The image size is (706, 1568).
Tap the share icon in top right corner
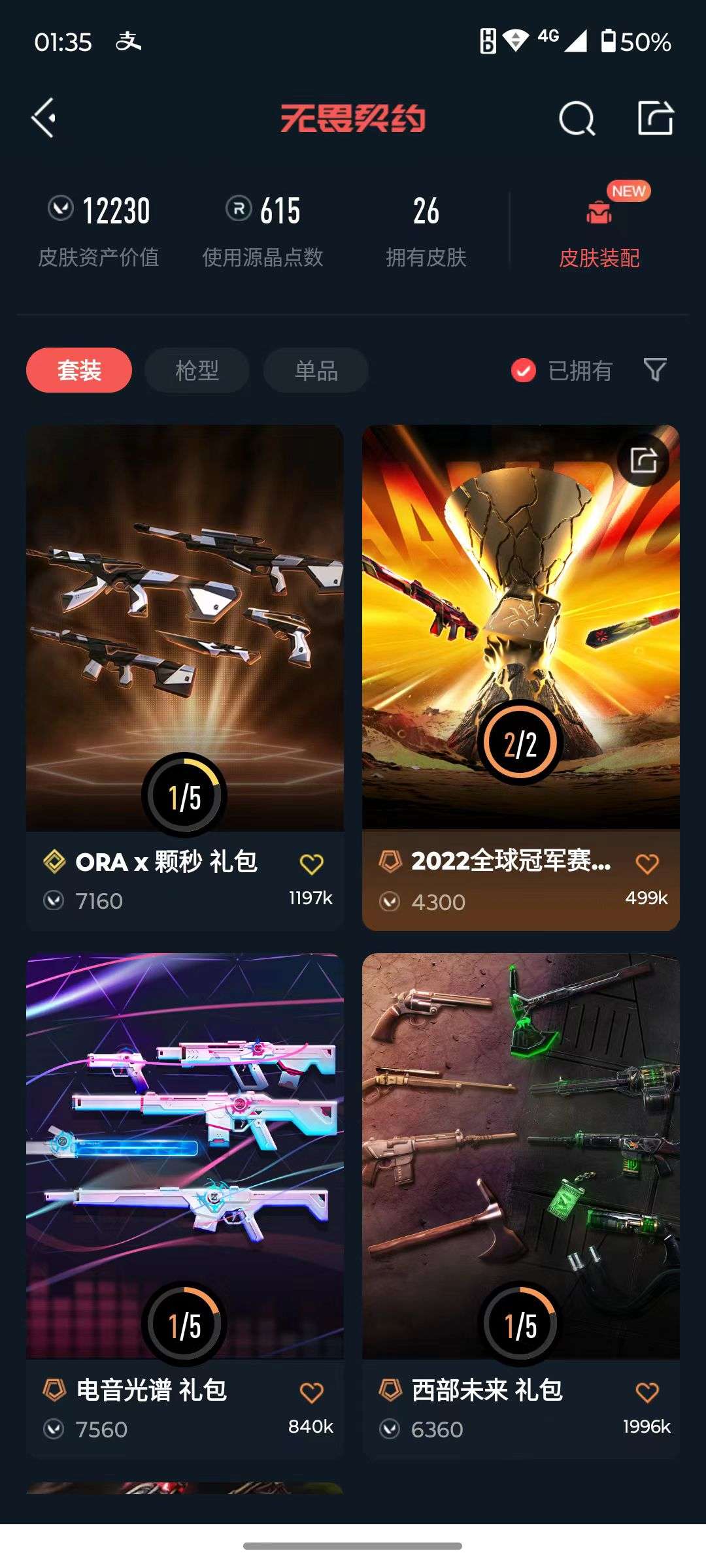point(655,118)
